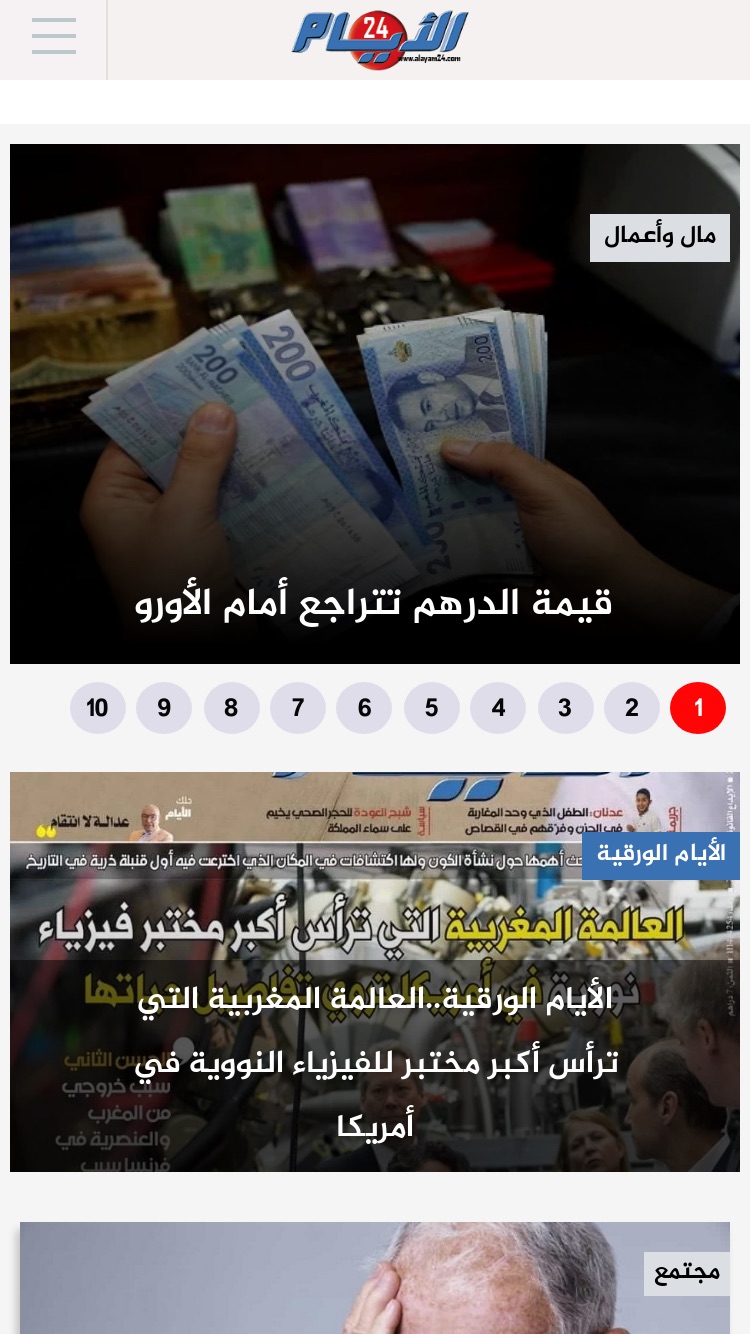Go to slide 2

(x=632, y=708)
